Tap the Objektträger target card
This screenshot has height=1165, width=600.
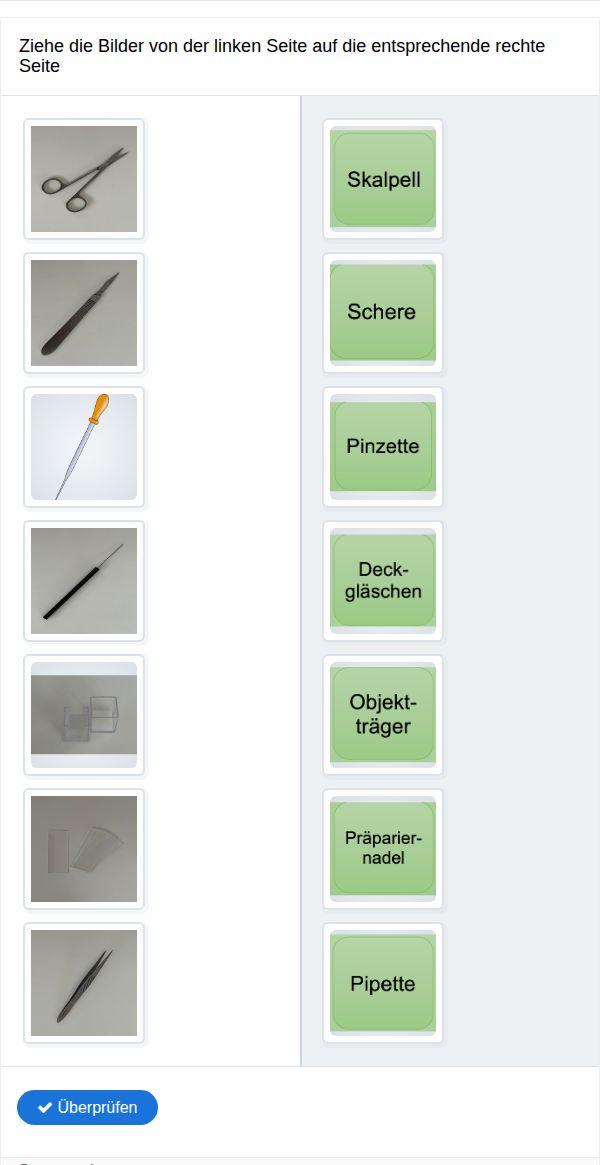click(x=383, y=715)
